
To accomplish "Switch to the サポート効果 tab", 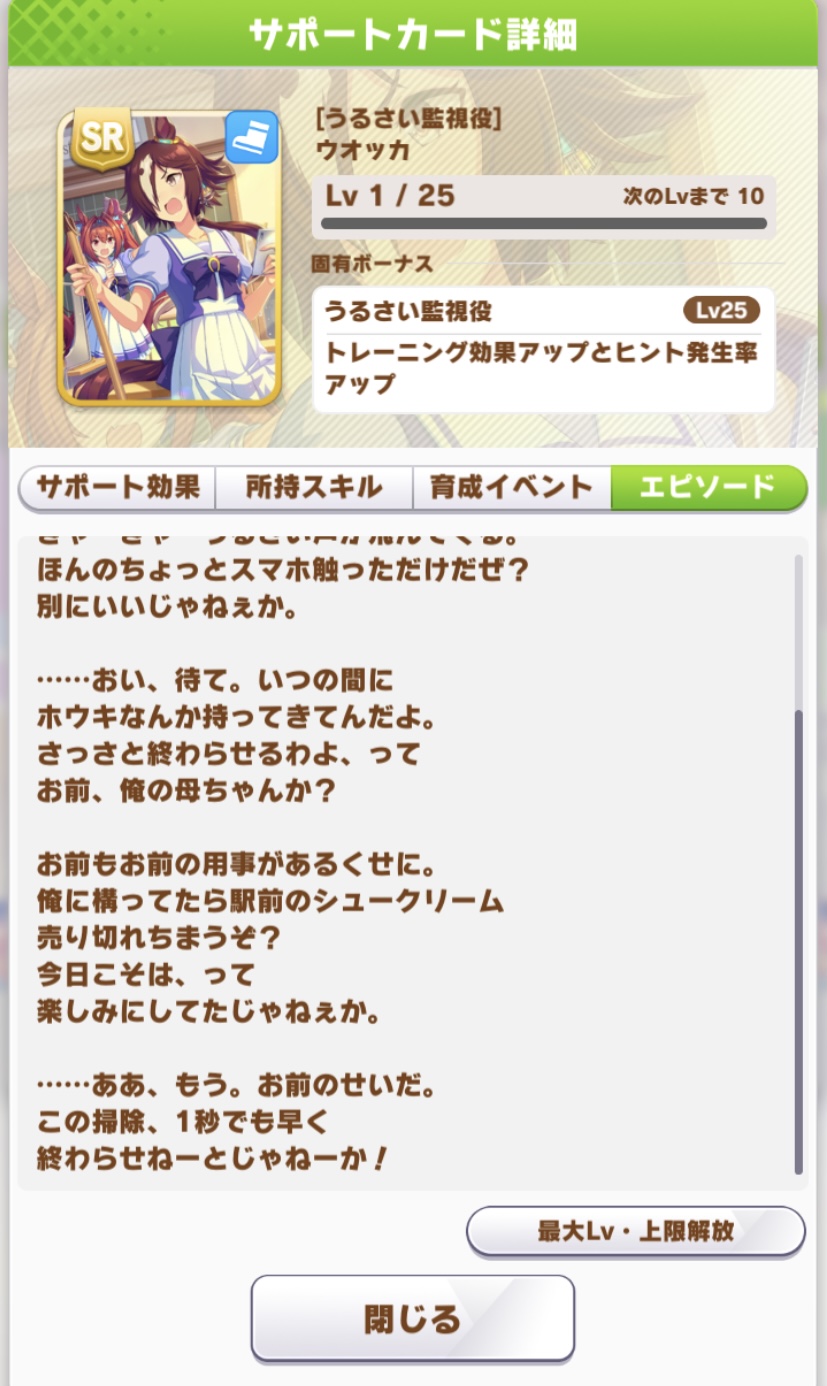I will pyautogui.click(x=117, y=488).
